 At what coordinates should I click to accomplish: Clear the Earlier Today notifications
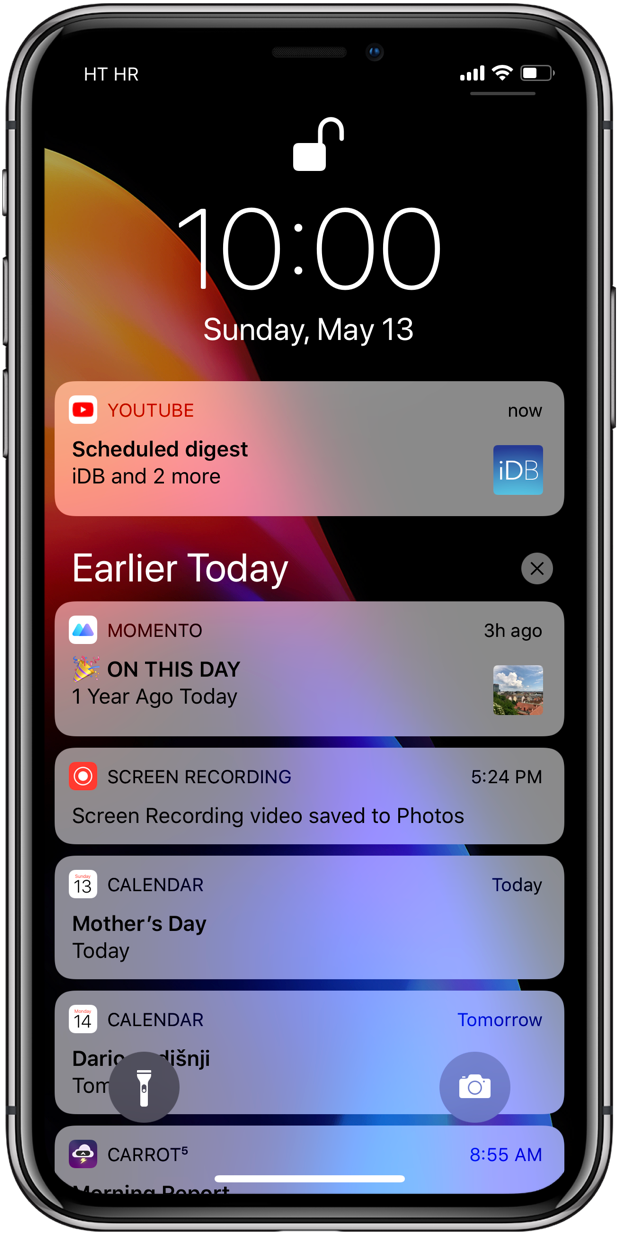tap(537, 569)
